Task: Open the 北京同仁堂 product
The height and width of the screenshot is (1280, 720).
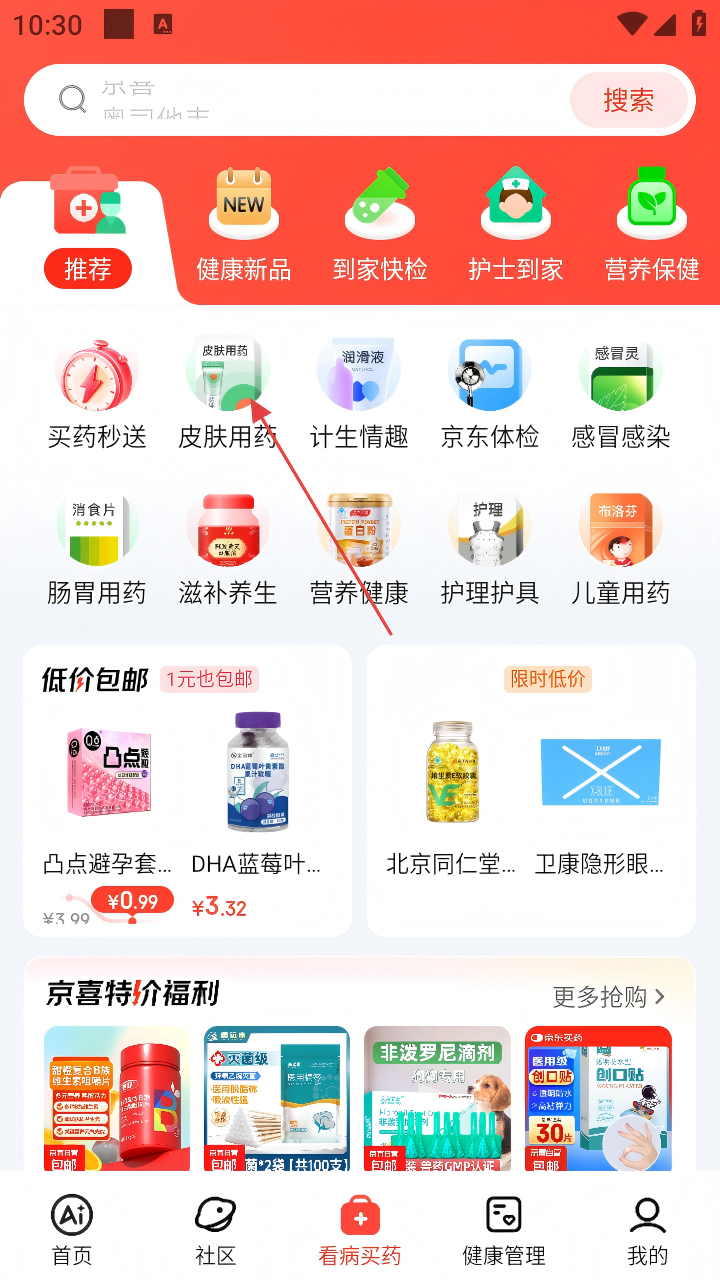Action: [x=452, y=790]
